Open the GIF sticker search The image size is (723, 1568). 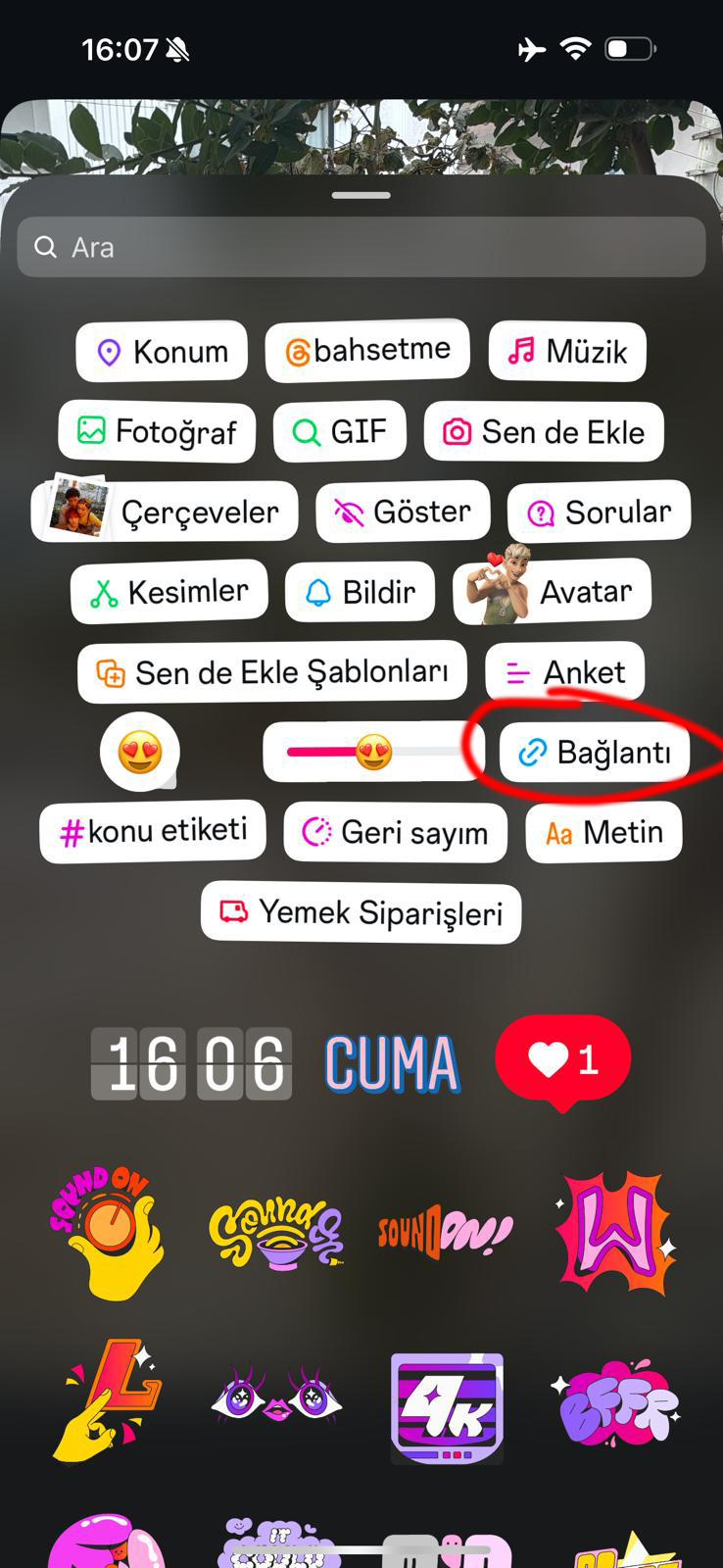point(339,431)
